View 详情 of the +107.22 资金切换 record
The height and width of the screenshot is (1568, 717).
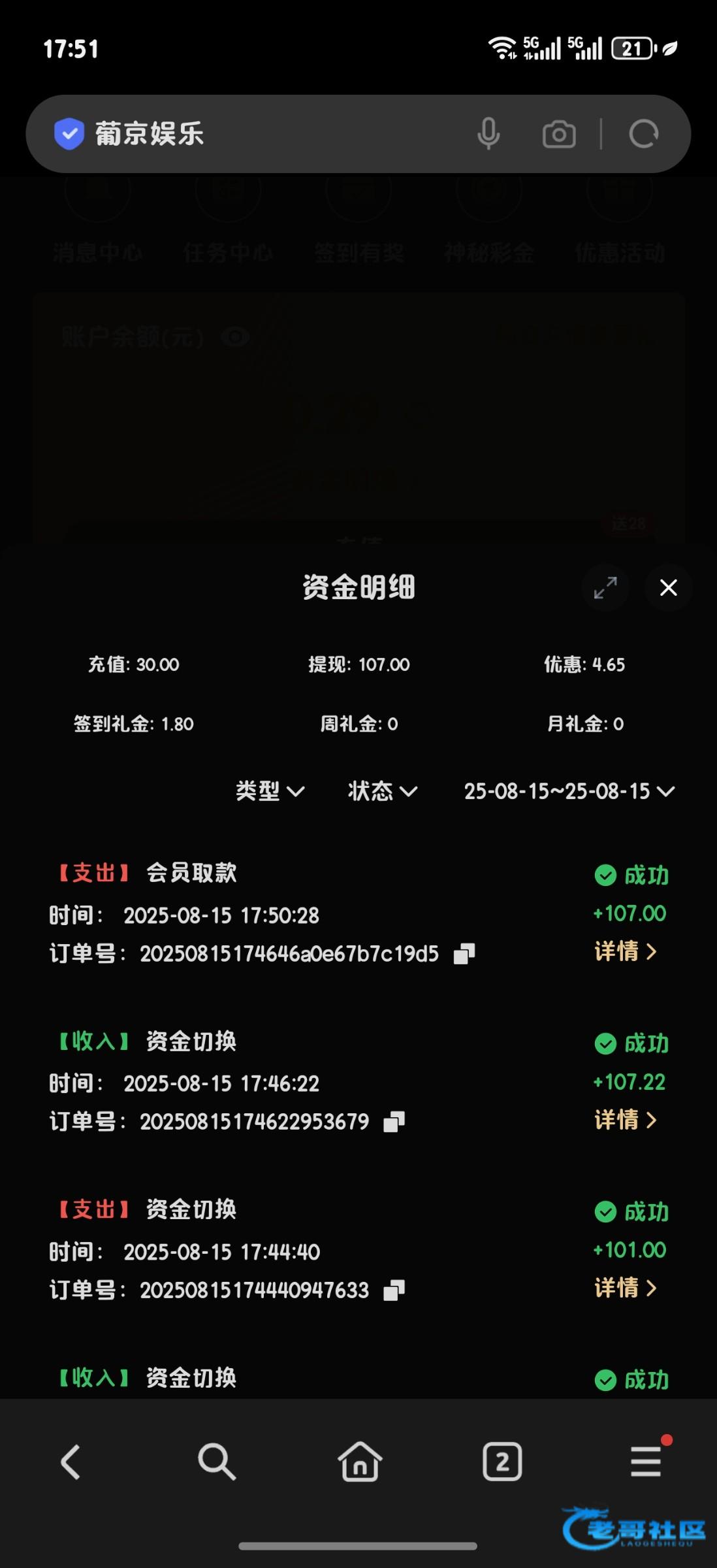[625, 1120]
